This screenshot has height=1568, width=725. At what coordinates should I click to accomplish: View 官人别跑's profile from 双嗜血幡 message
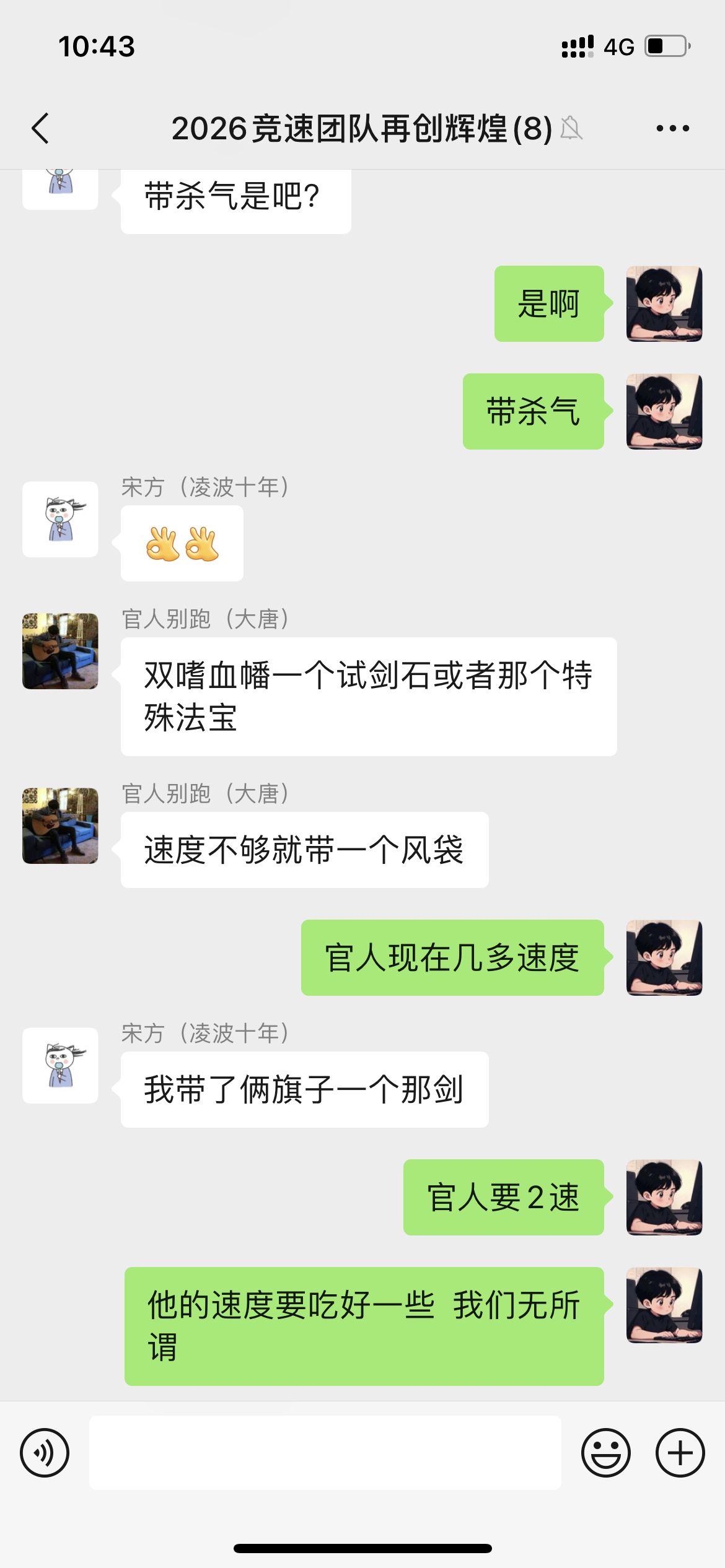[60, 651]
